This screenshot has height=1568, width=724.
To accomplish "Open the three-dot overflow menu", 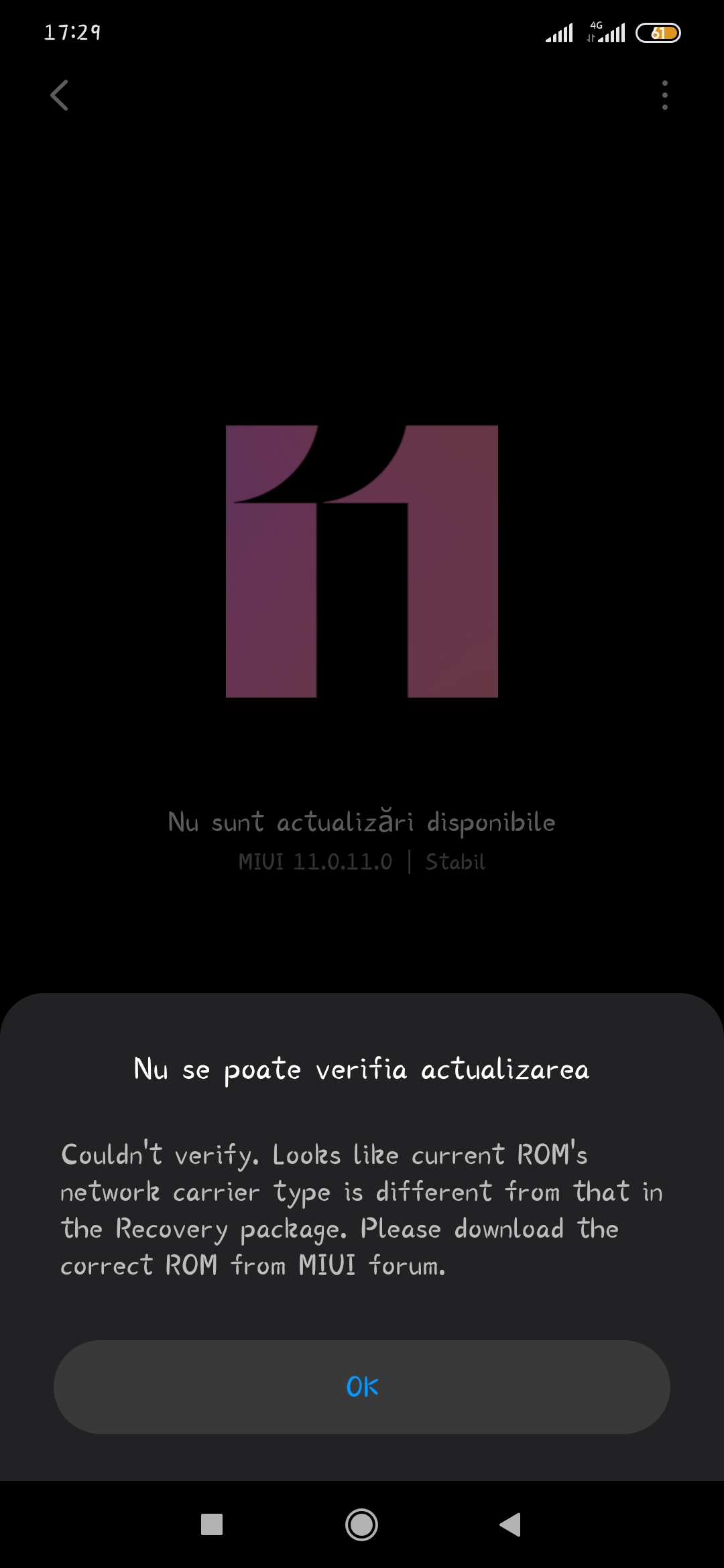I will pos(664,95).
